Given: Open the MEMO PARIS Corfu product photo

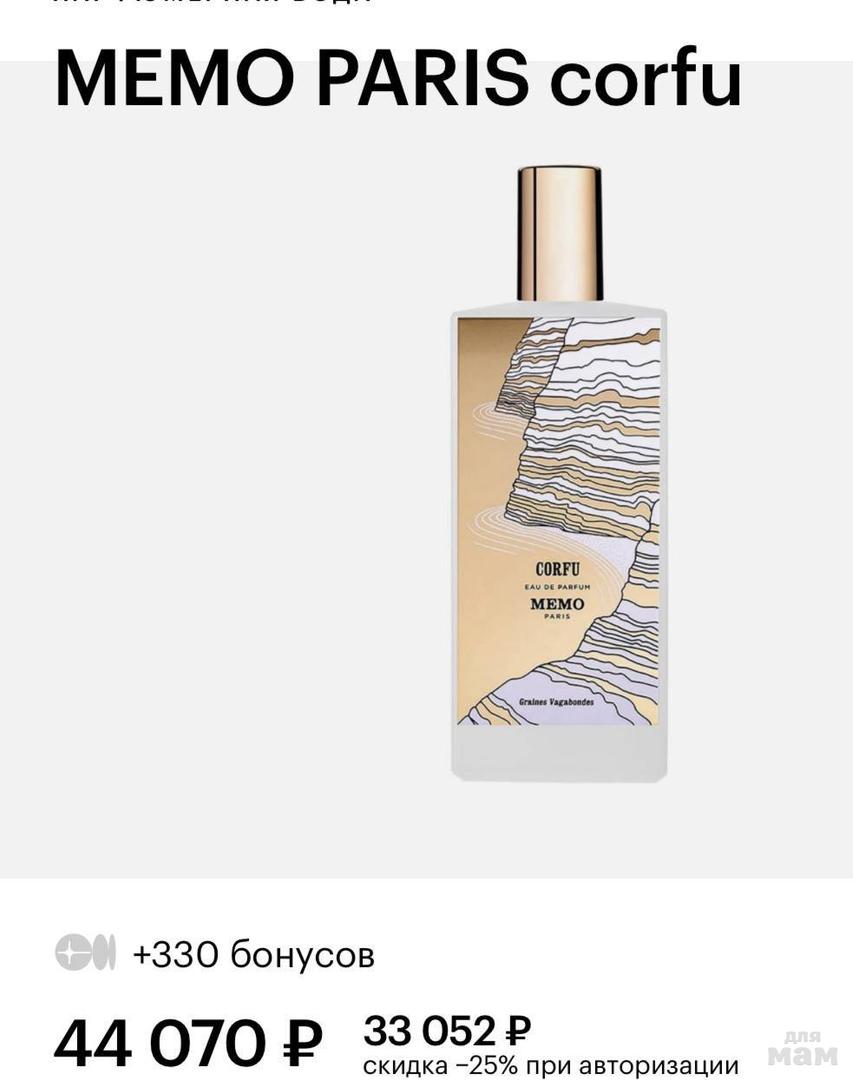Looking at the screenshot, I should click(559, 475).
